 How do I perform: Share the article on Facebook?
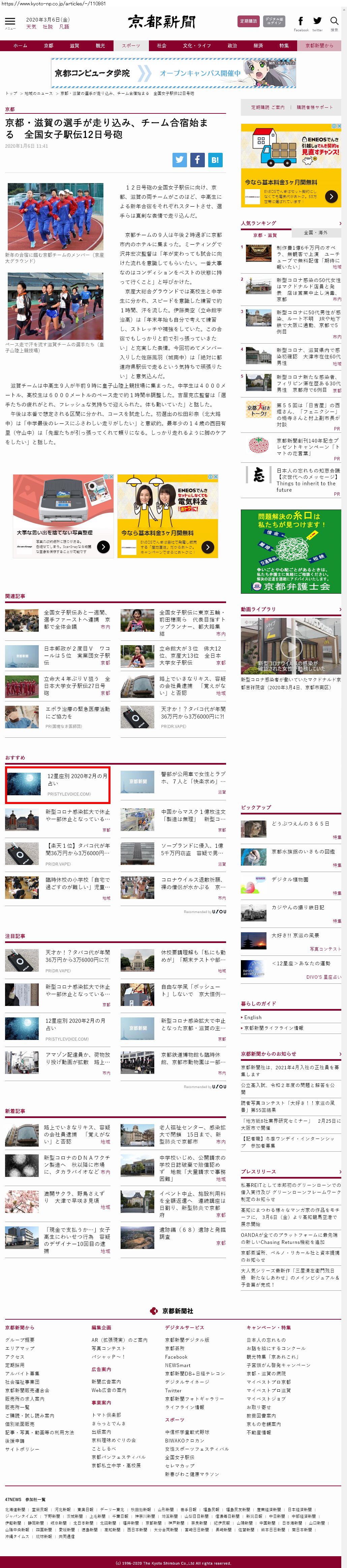point(197,160)
